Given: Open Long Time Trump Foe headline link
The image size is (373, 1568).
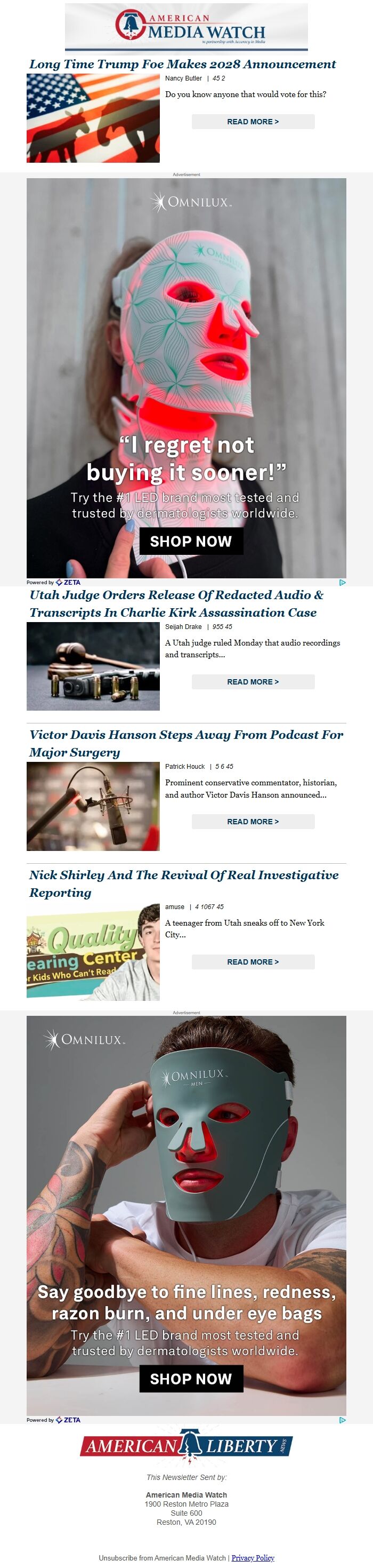Looking at the screenshot, I should pos(182,64).
